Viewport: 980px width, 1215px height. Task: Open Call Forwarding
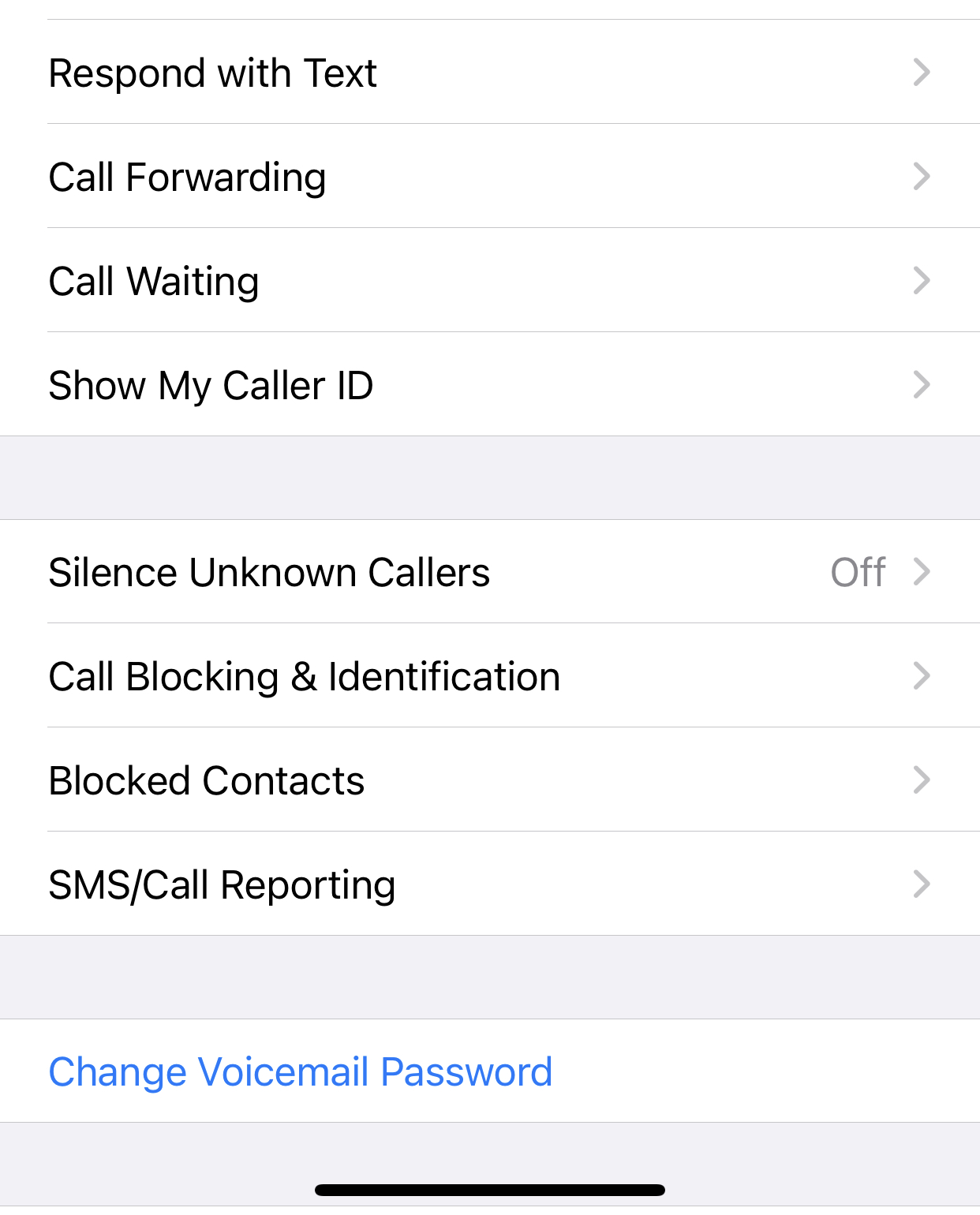point(490,176)
